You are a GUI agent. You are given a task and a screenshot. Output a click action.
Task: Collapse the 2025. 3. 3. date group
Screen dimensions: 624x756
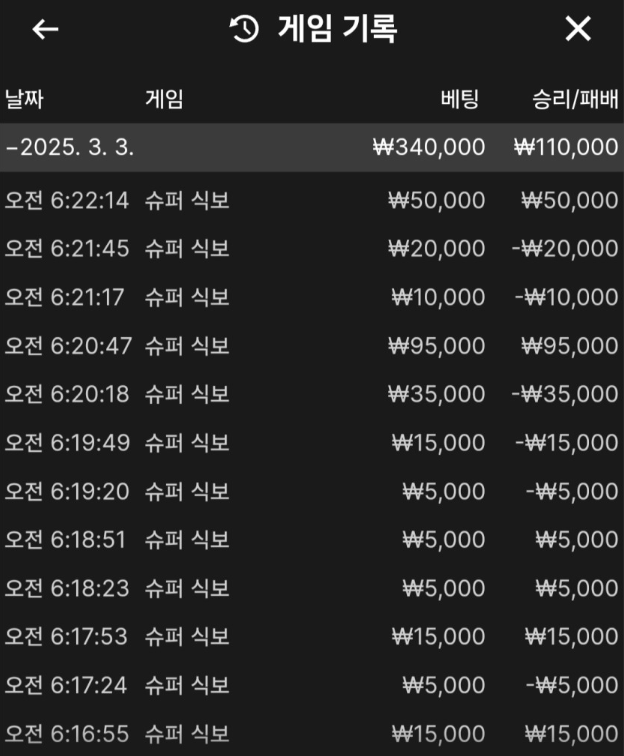(x=70, y=148)
